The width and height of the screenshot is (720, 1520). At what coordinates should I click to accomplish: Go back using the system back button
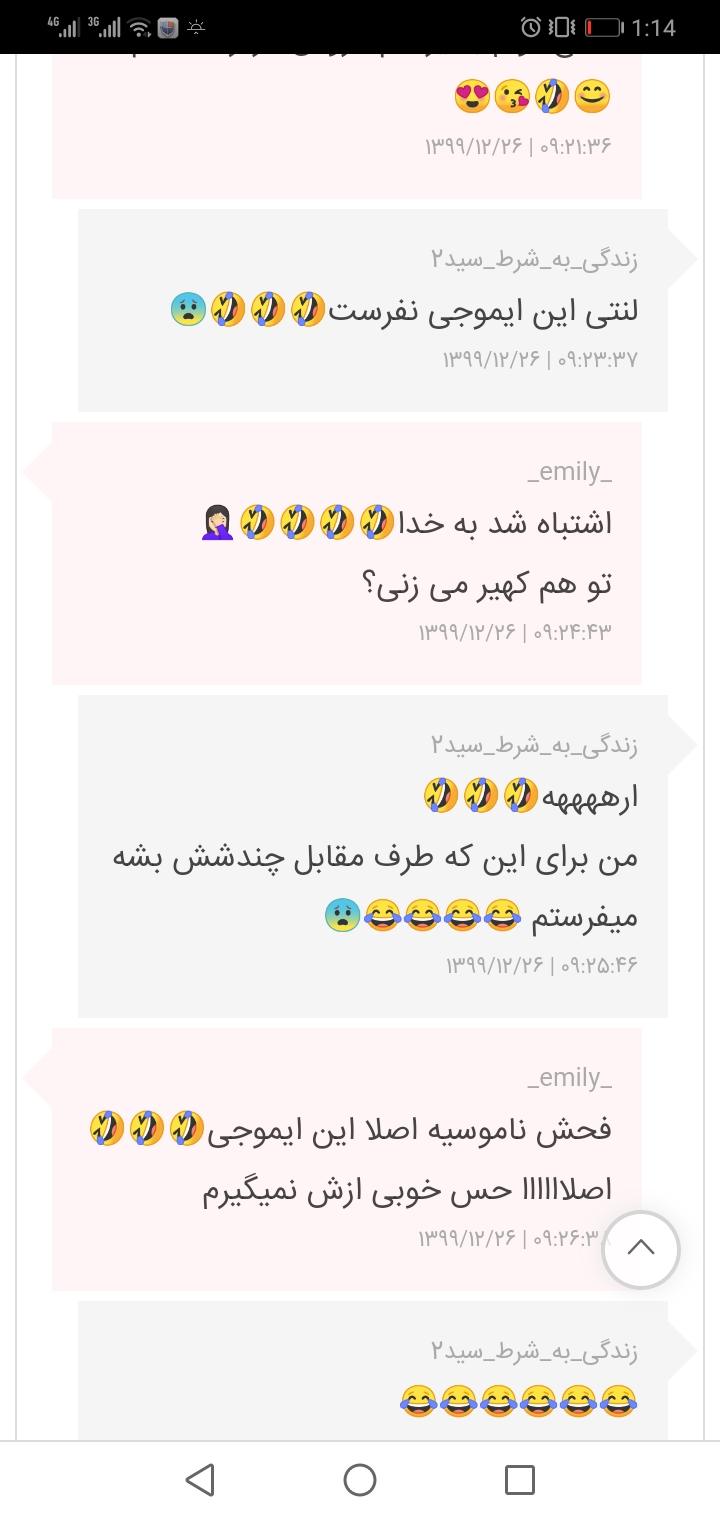pos(201,1480)
